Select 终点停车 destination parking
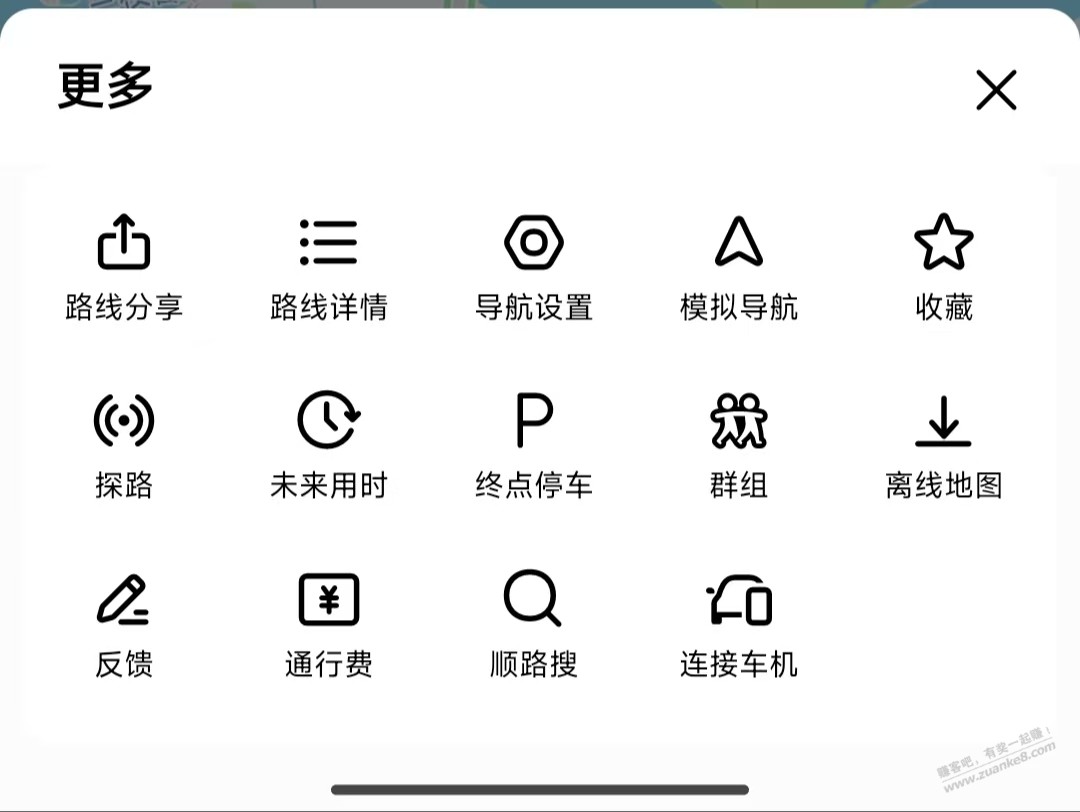Viewport: 1080px width, 812px height. tap(534, 443)
